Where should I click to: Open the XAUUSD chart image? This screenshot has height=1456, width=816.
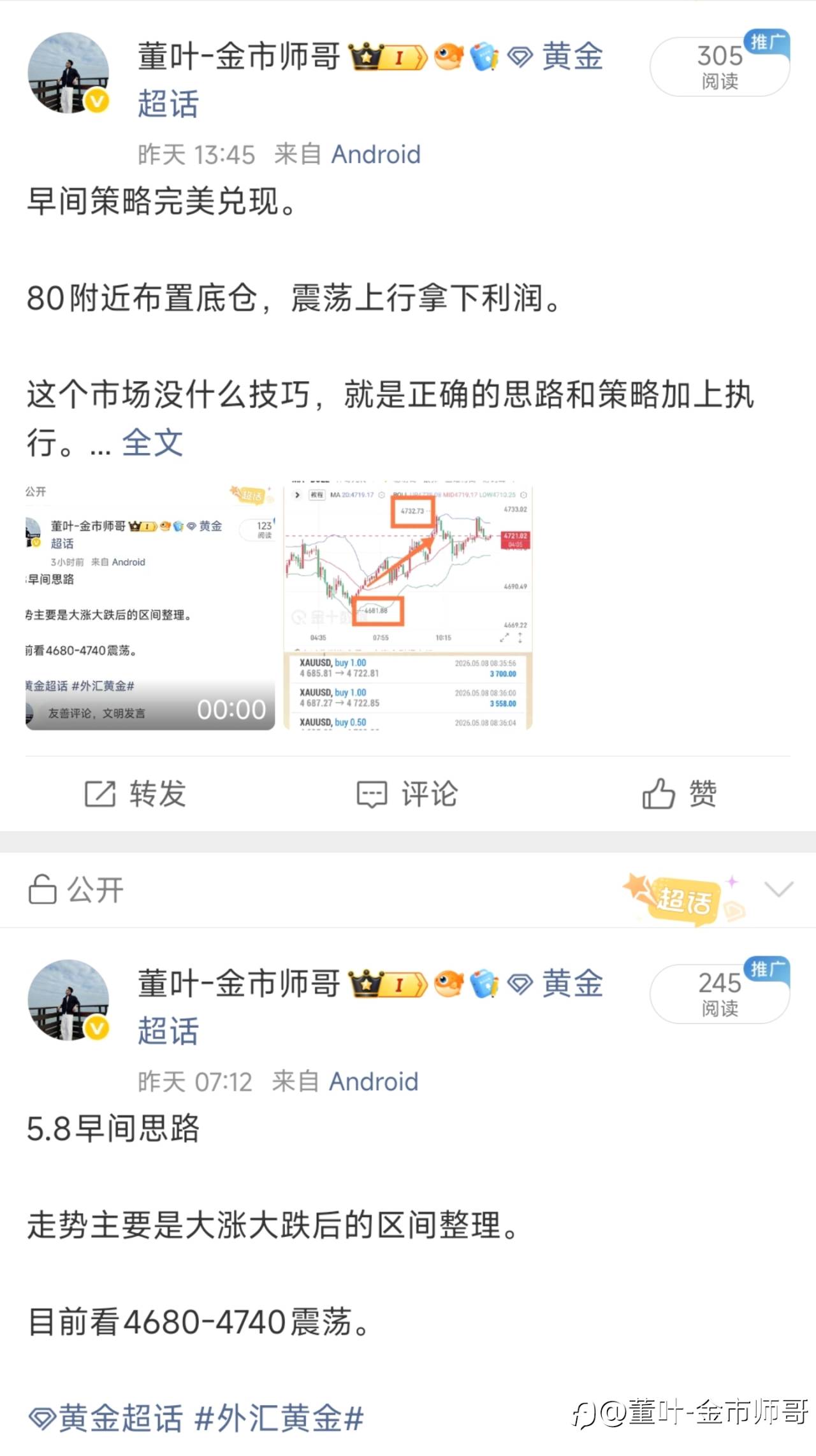[x=408, y=605]
